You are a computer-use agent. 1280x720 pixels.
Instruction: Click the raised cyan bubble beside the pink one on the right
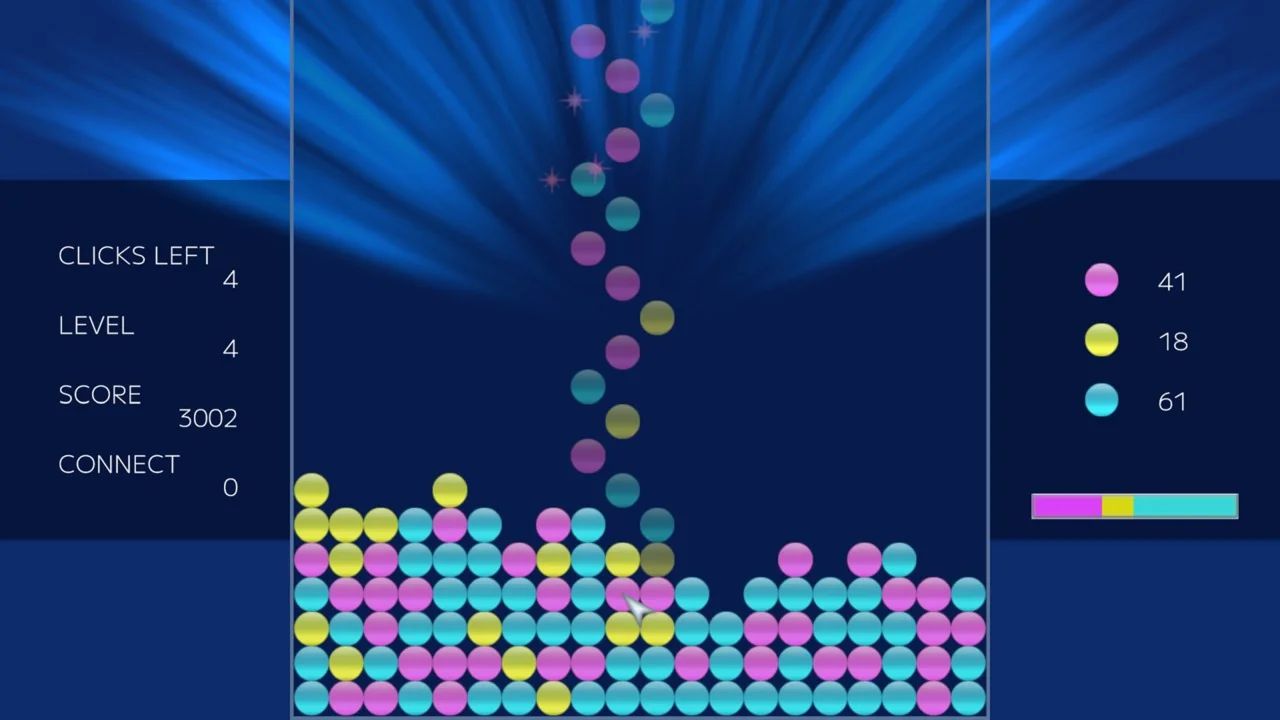coord(898,560)
